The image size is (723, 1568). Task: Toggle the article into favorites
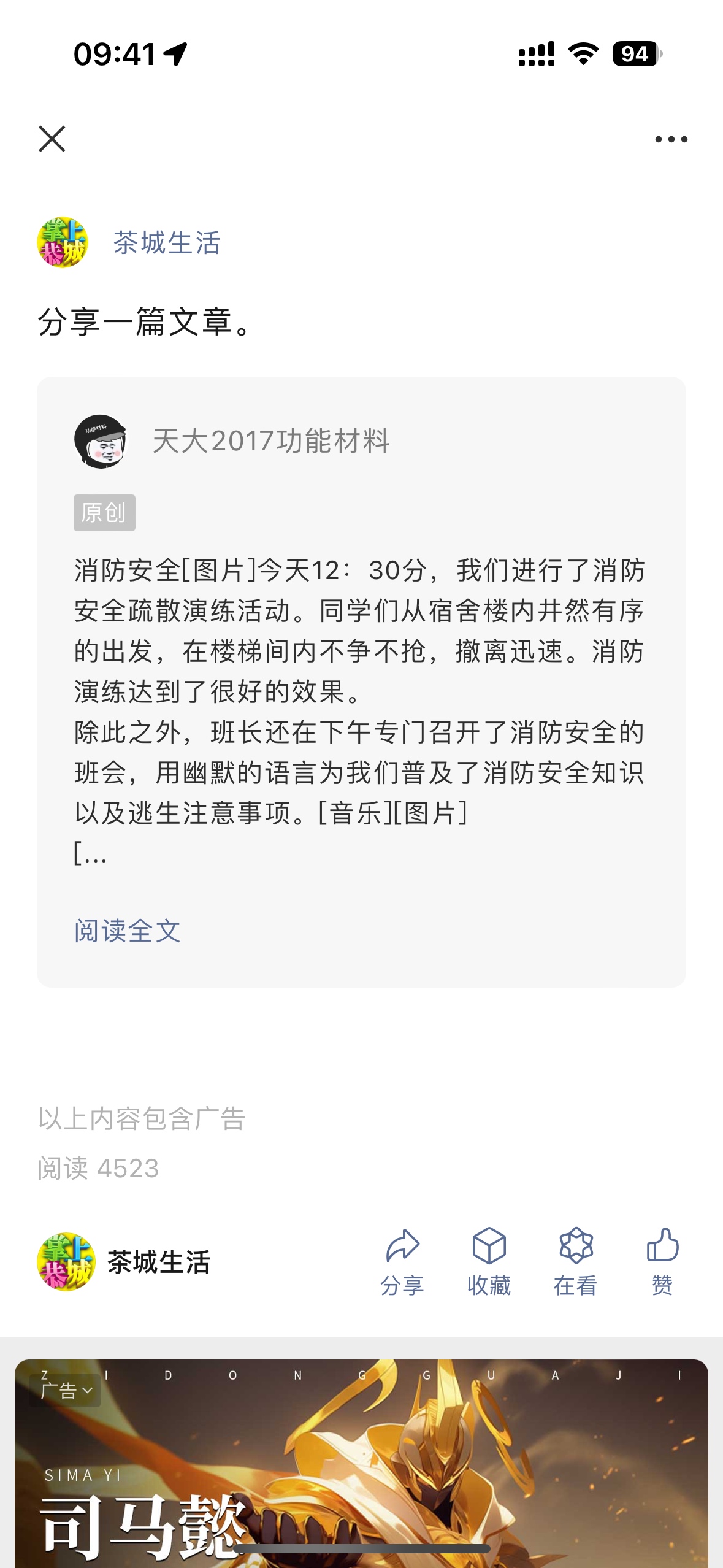(x=488, y=1245)
